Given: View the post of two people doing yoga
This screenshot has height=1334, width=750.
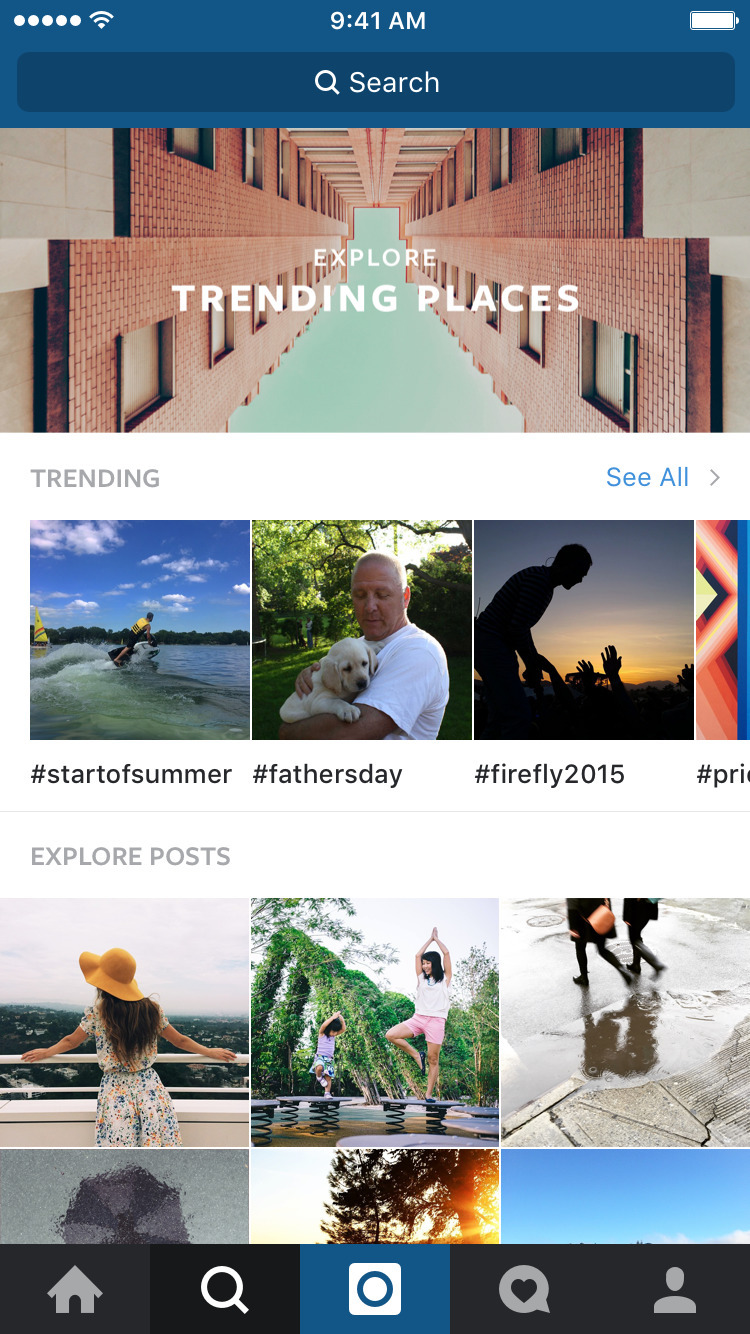Looking at the screenshot, I should 375,1022.
